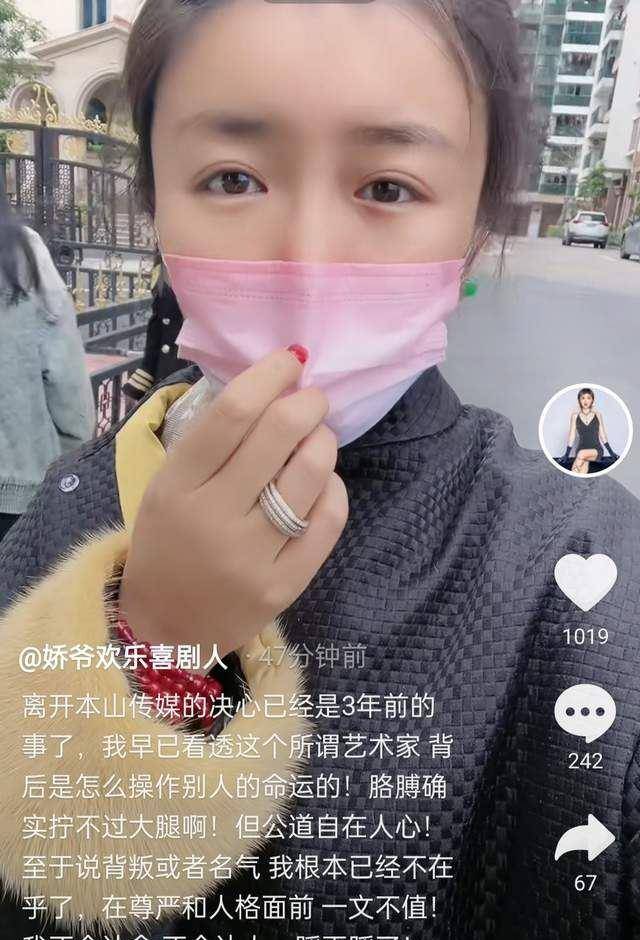The width and height of the screenshot is (640, 940).
Task: Open the comments on this video
Action: tap(585, 712)
